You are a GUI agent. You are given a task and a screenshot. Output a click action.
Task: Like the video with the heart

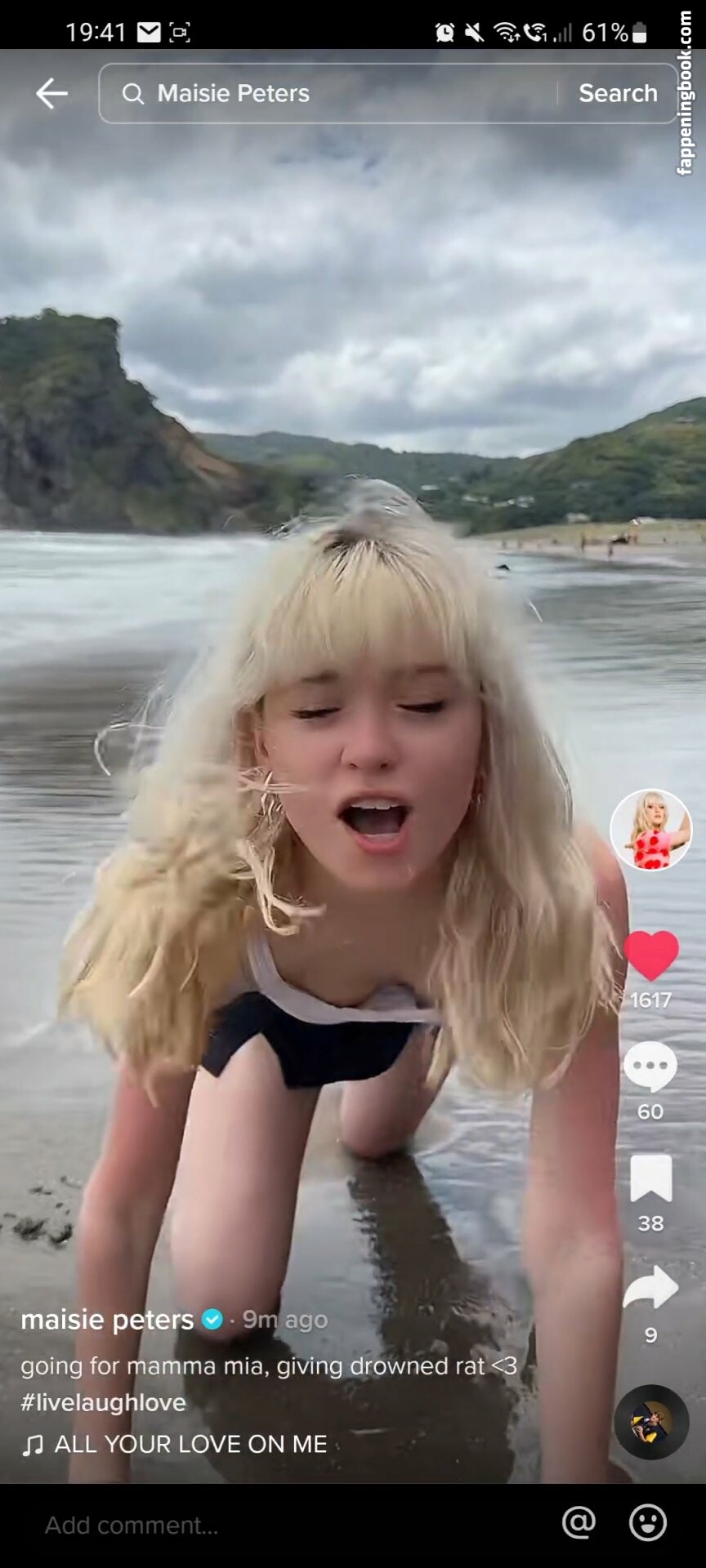click(x=650, y=955)
